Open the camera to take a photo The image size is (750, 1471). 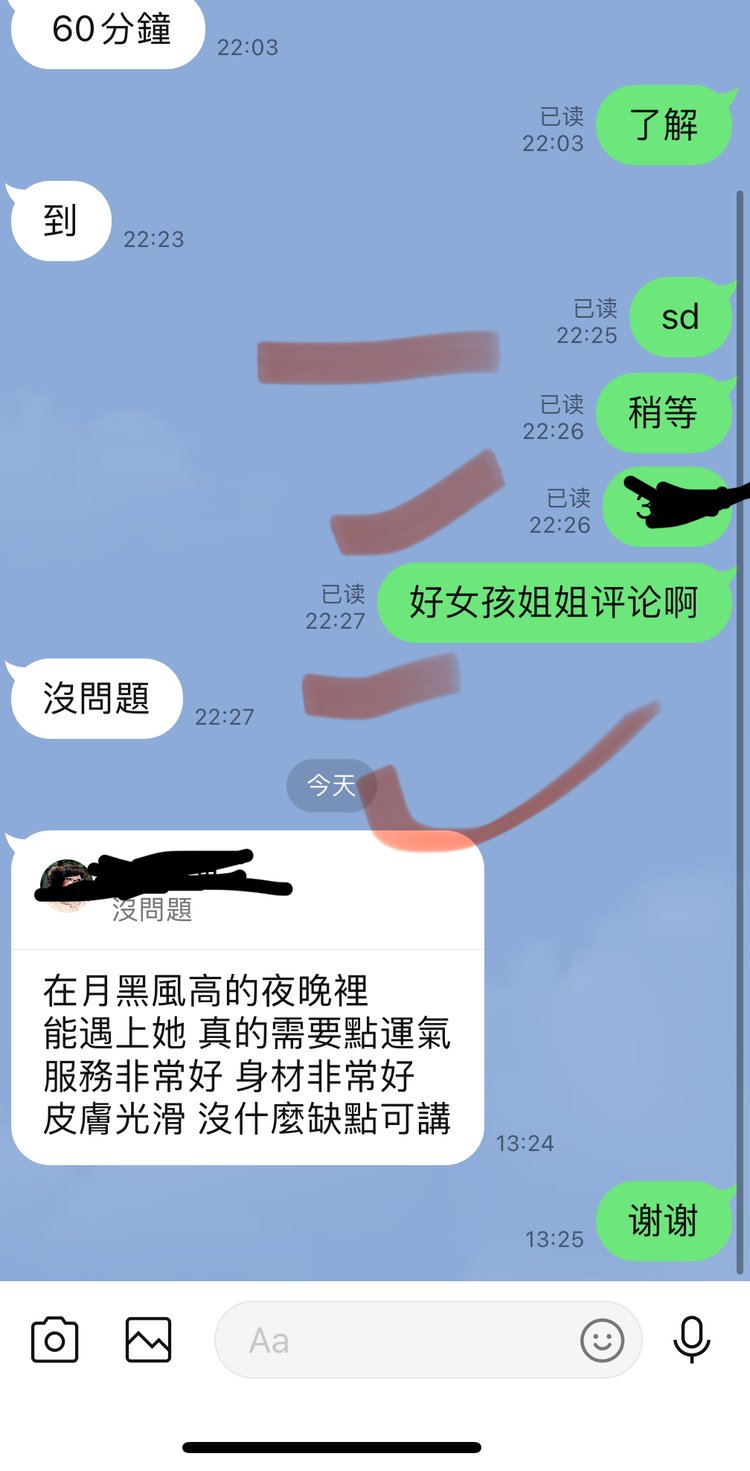(55, 1340)
